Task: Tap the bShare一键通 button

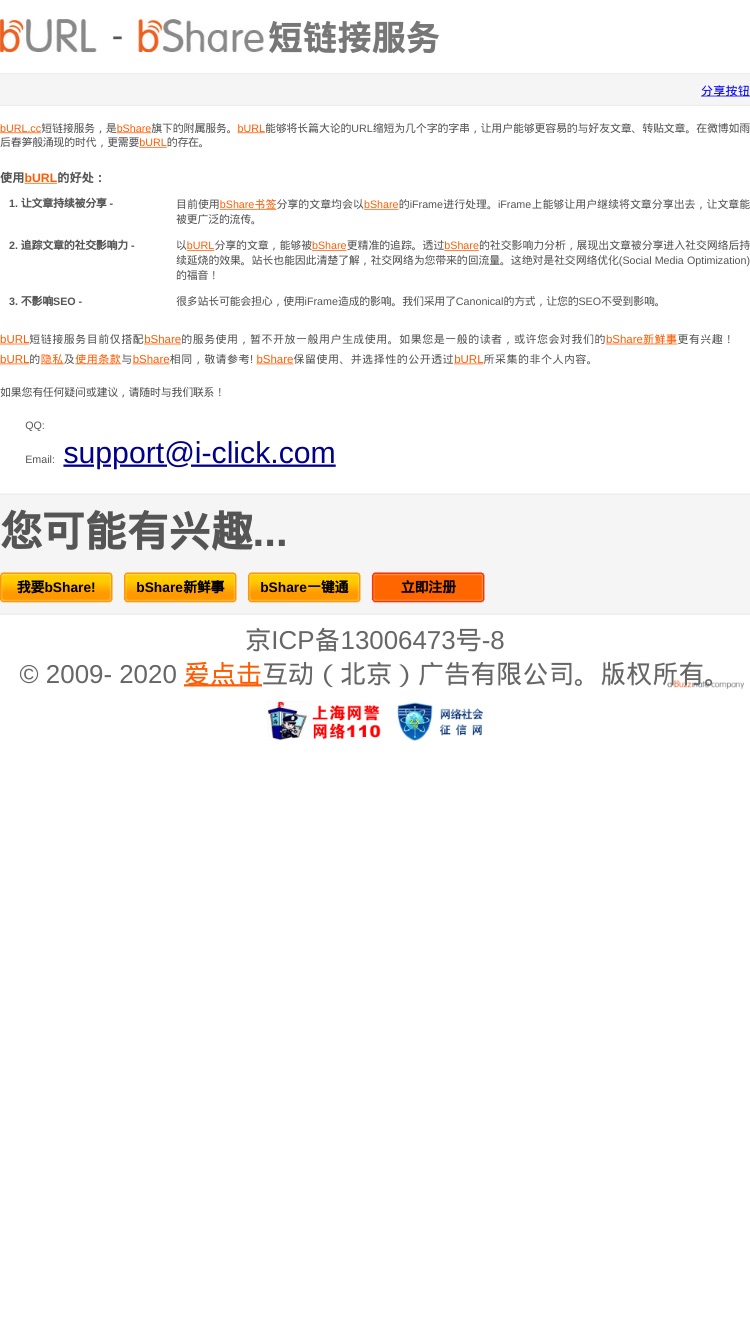Action: point(304,587)
